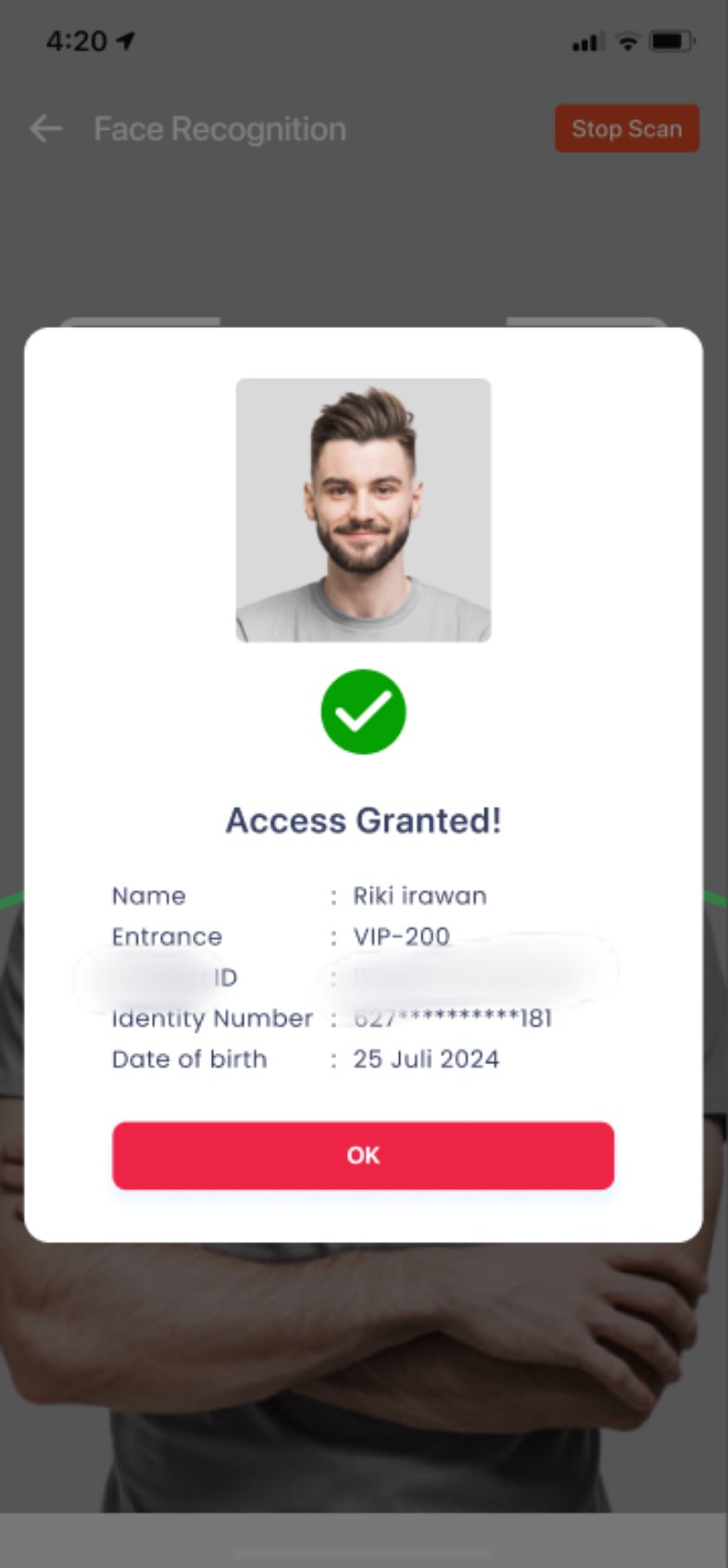Confirm Access Granted dialog with OK
Viewport: 728px width, 1568px height.
click(363, 1155)
